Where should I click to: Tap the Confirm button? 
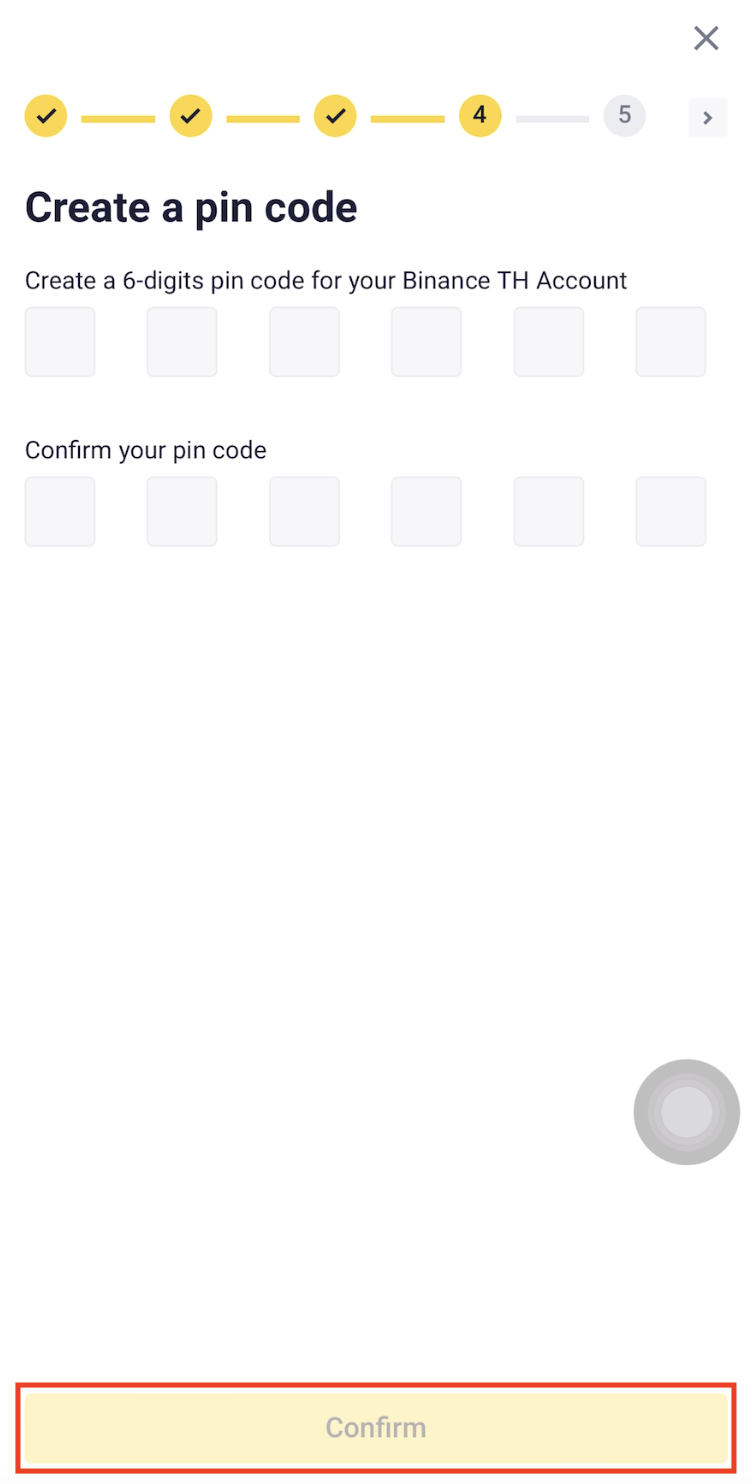(x=376, y=1427)
